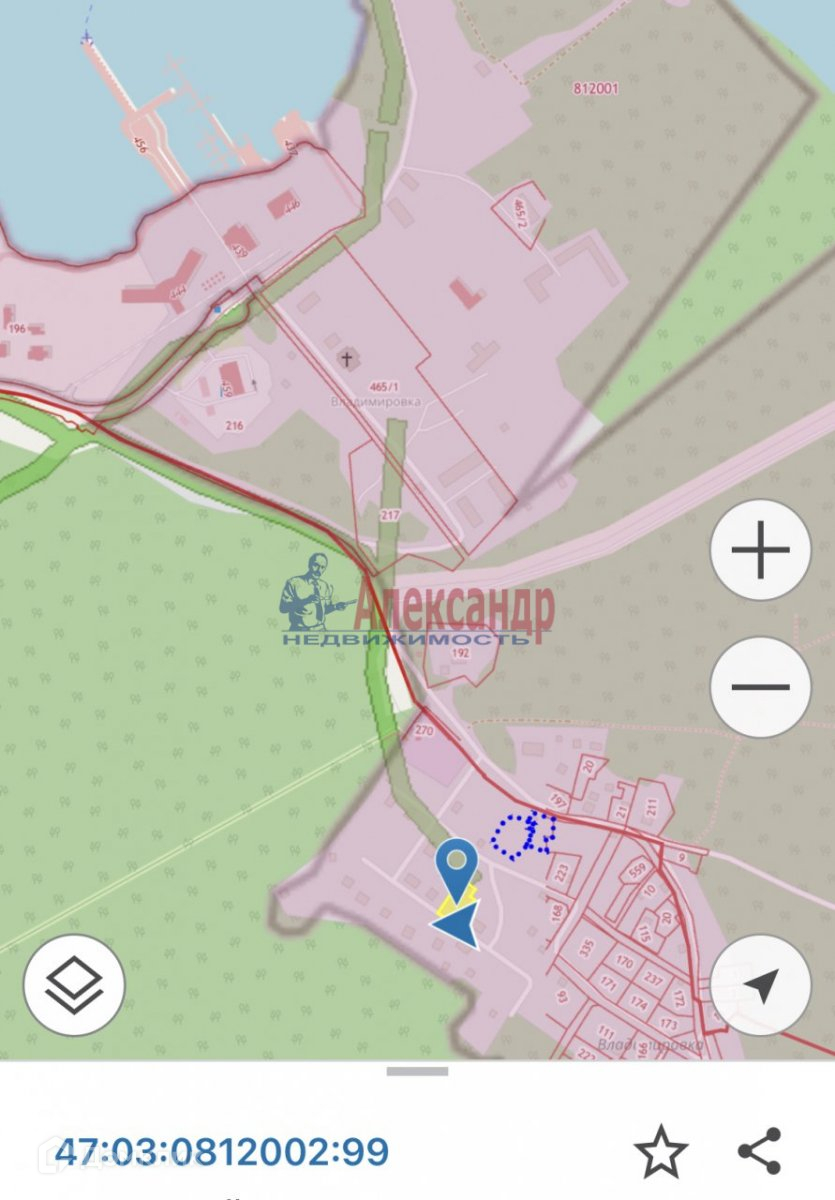Zoom out of the map
835x1200 pixels.
point(760,687)
